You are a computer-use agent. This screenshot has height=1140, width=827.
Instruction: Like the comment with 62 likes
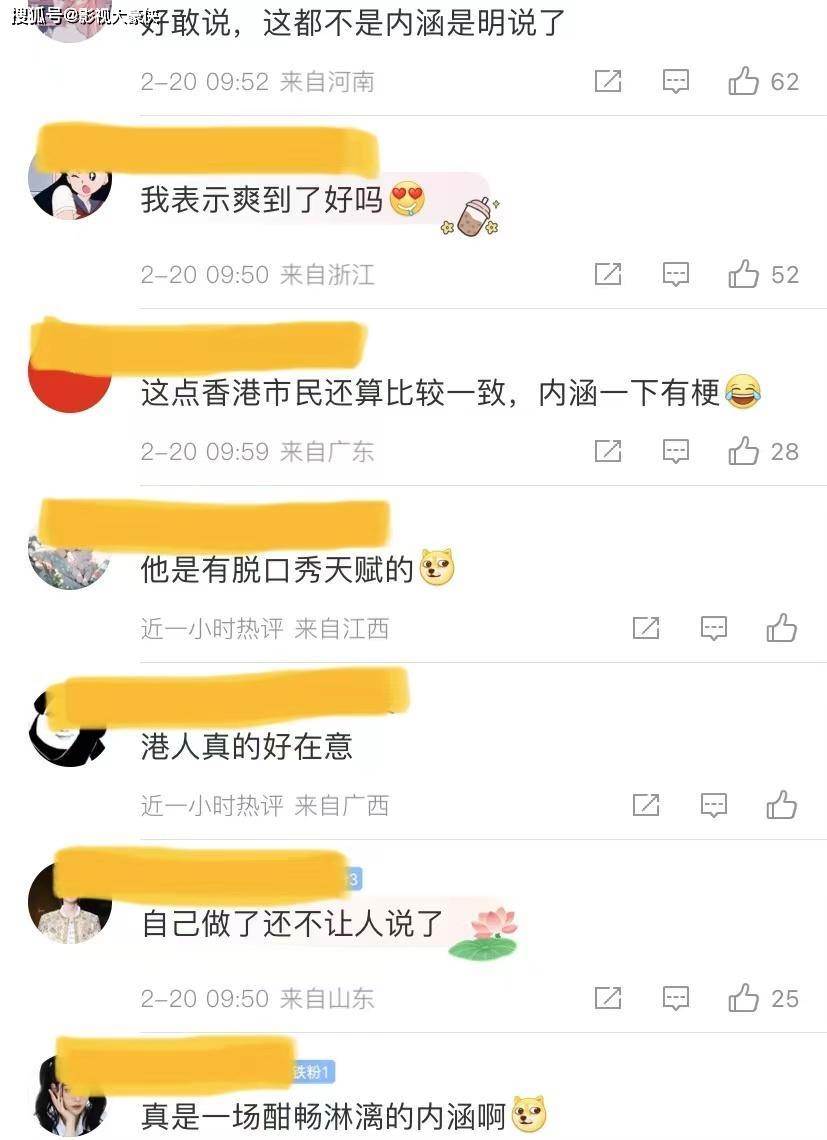(x=744, y=82)
